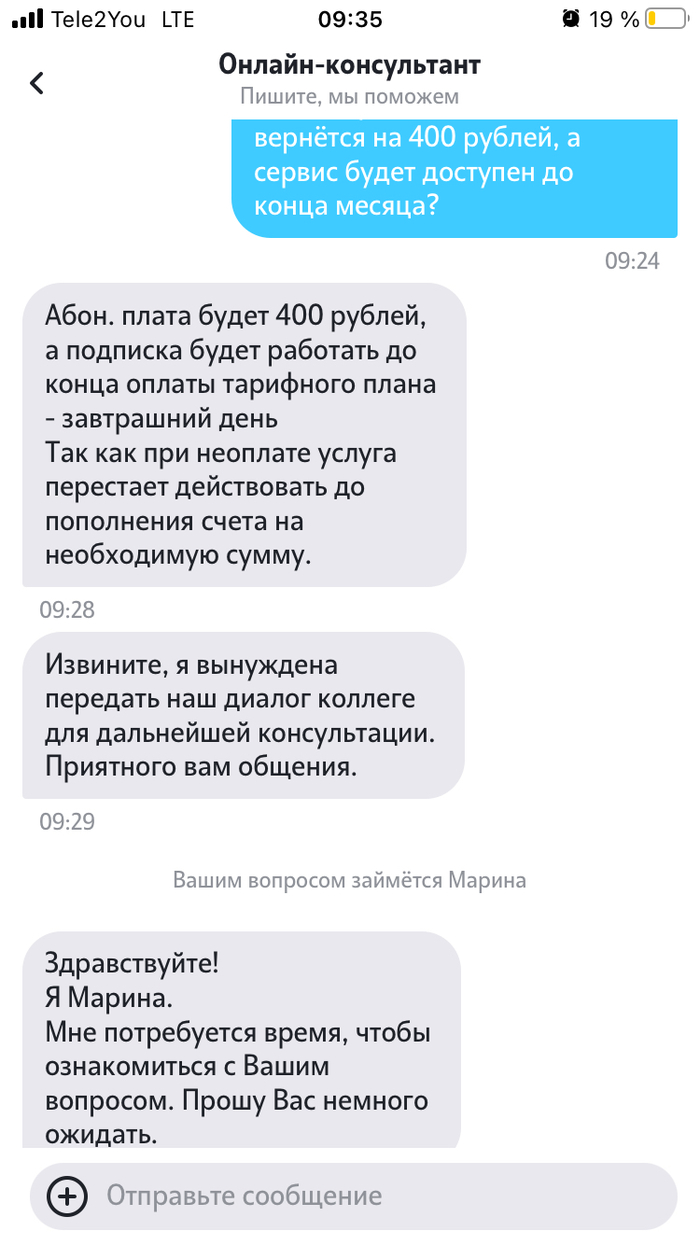Go back from the Онлайн-консультант chat
This screenshot has height=1245, width=700.
pyautogui.click(x=37, y=83)
